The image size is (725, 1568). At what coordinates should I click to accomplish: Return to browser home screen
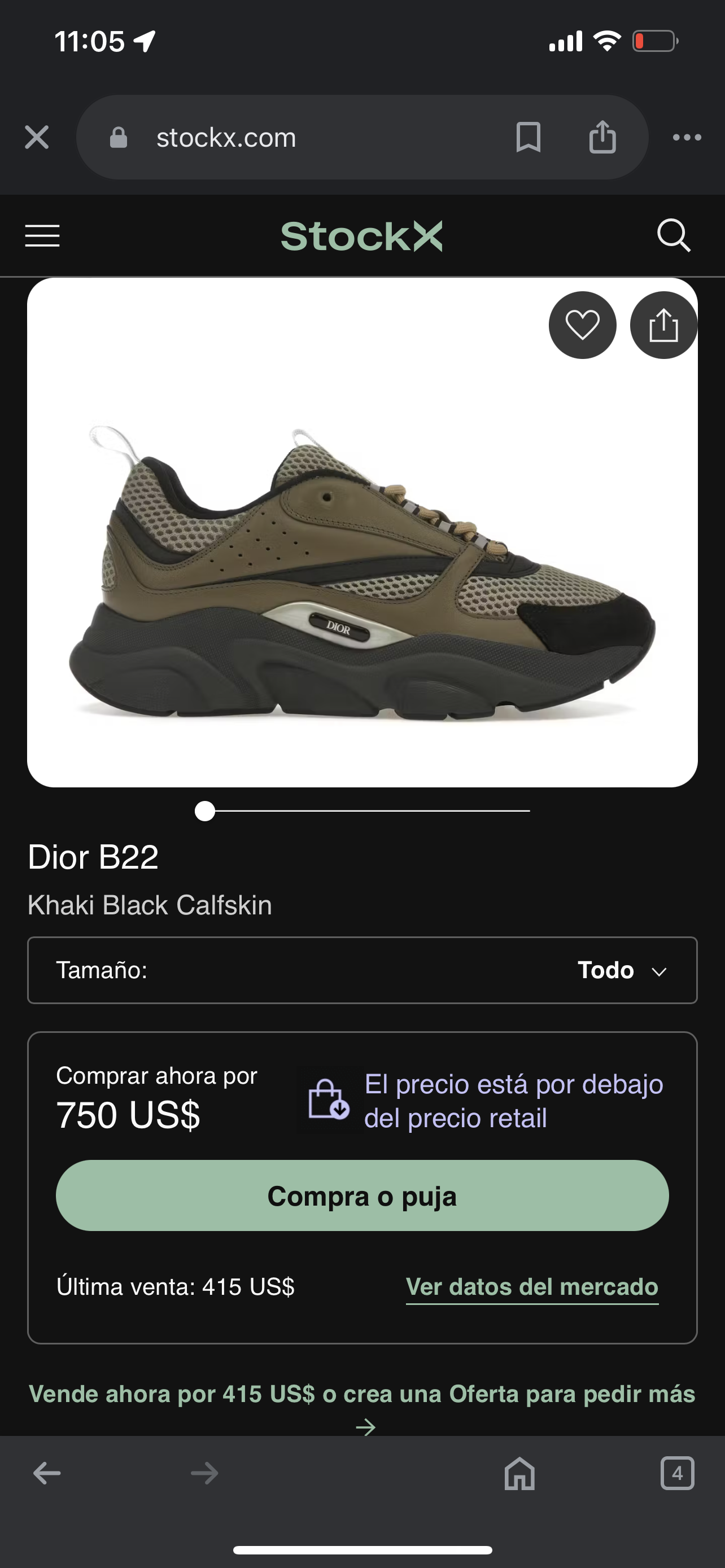(518, 1474)
